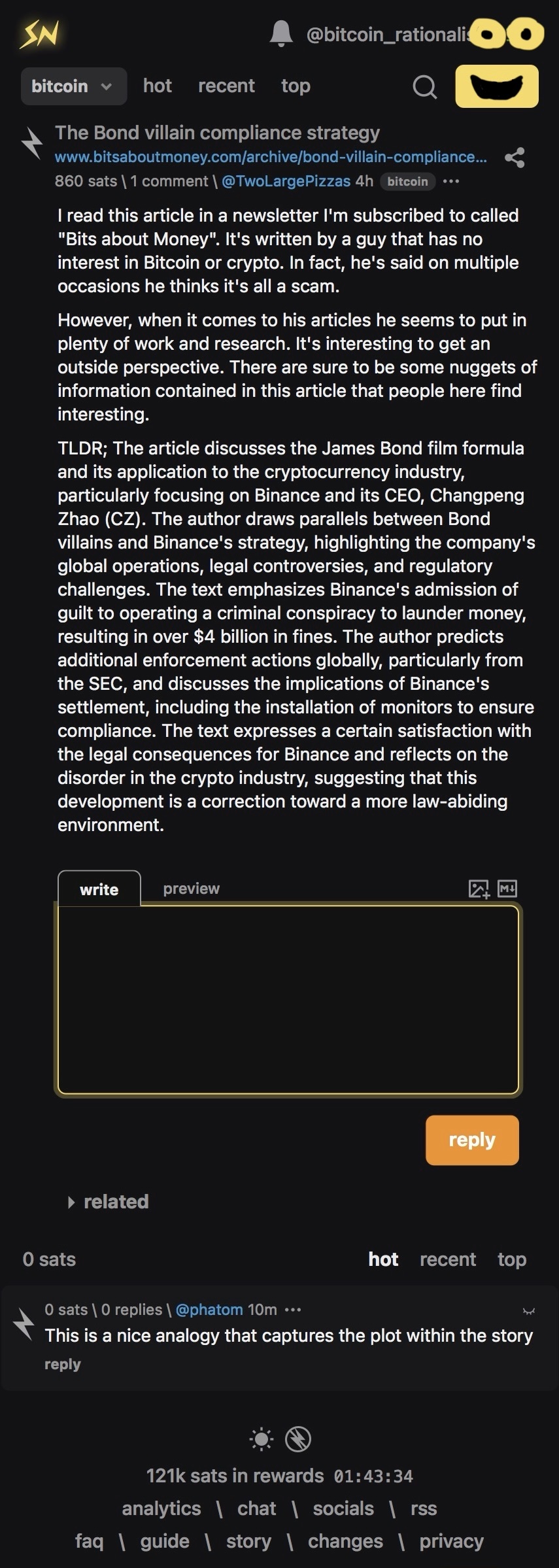Viewport: 559px width, 1568px height.
Task: View @TwoLargePizzas profile
Action: [286, 181]
